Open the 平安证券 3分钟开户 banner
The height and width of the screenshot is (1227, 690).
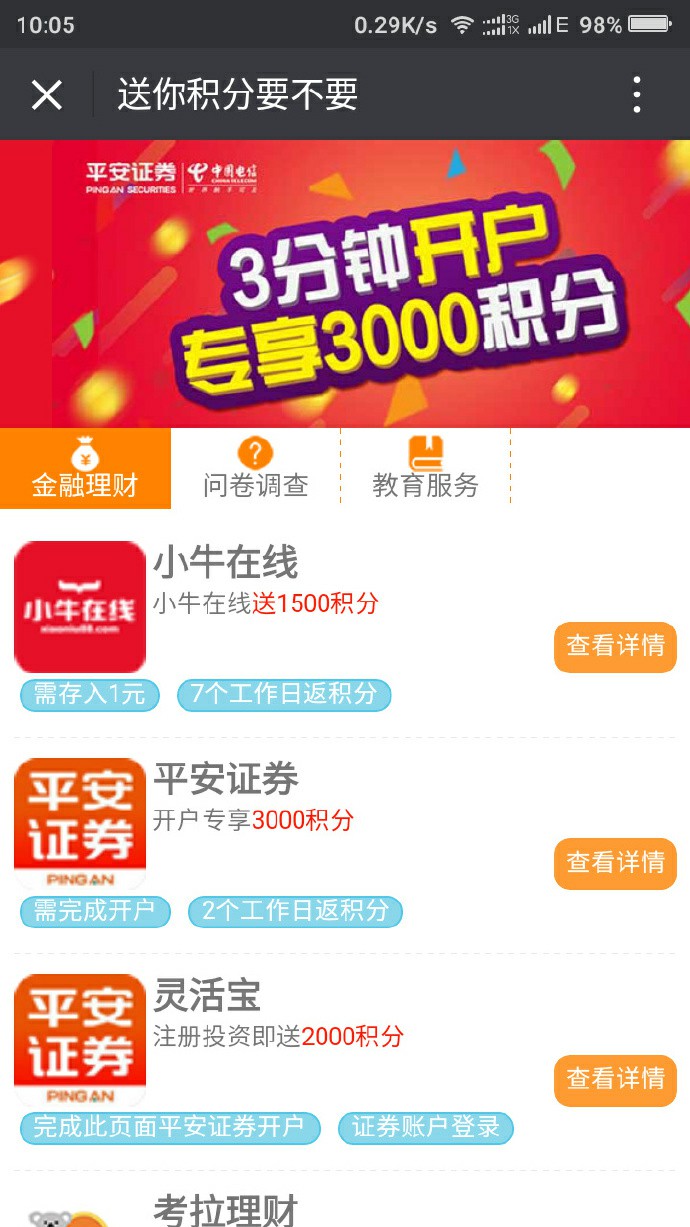345,284
